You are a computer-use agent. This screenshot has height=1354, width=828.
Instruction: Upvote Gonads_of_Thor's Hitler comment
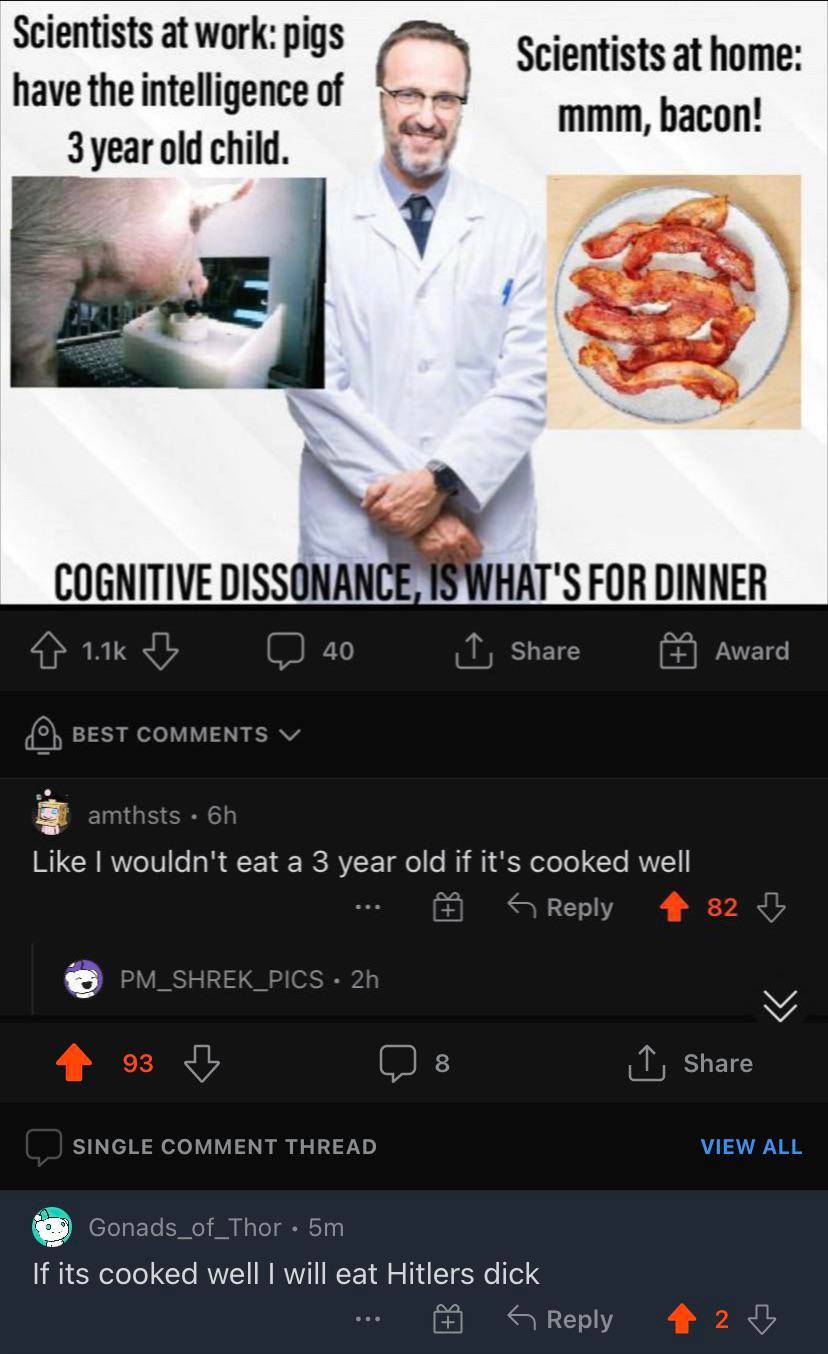(x=681, y=1319)
